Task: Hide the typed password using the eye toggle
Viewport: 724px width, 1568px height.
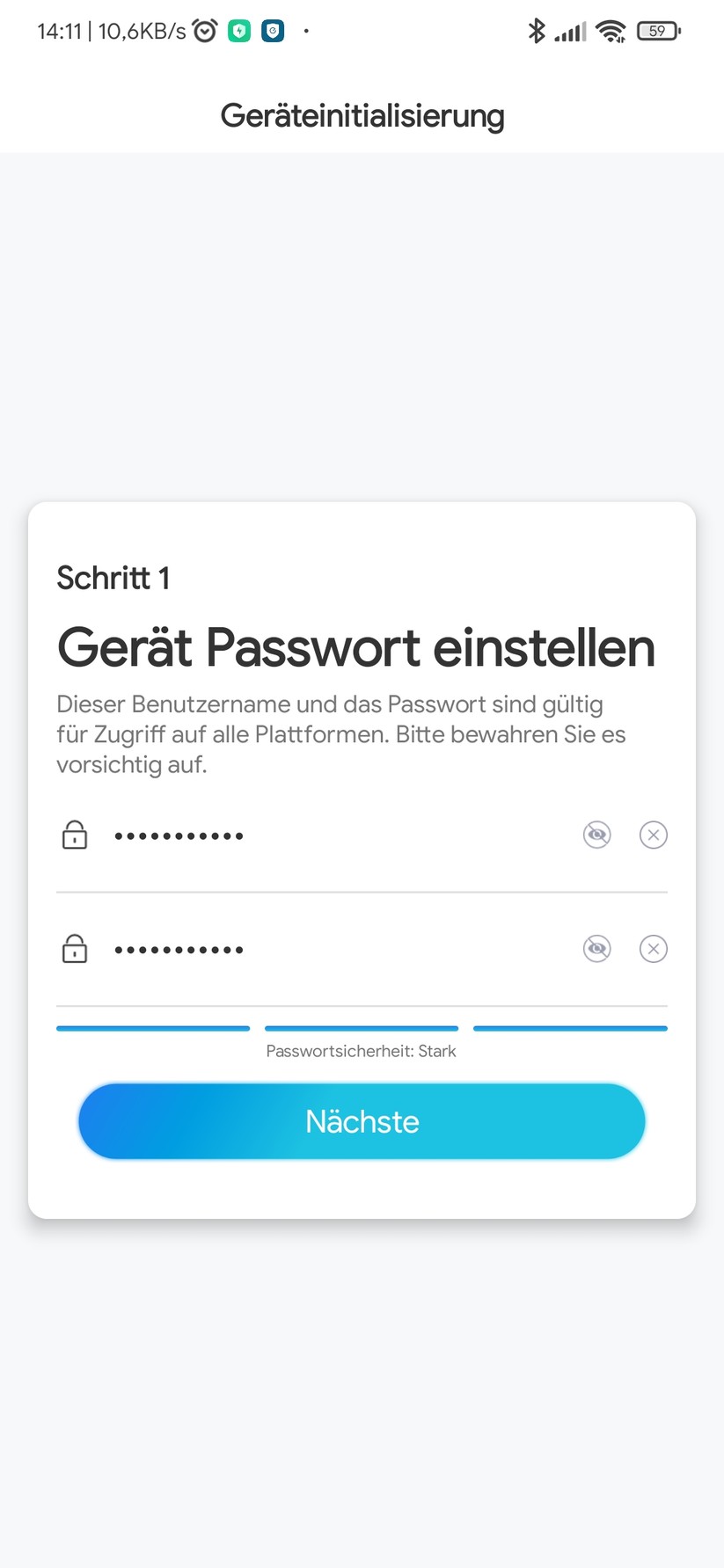Action: coord(596,835)
